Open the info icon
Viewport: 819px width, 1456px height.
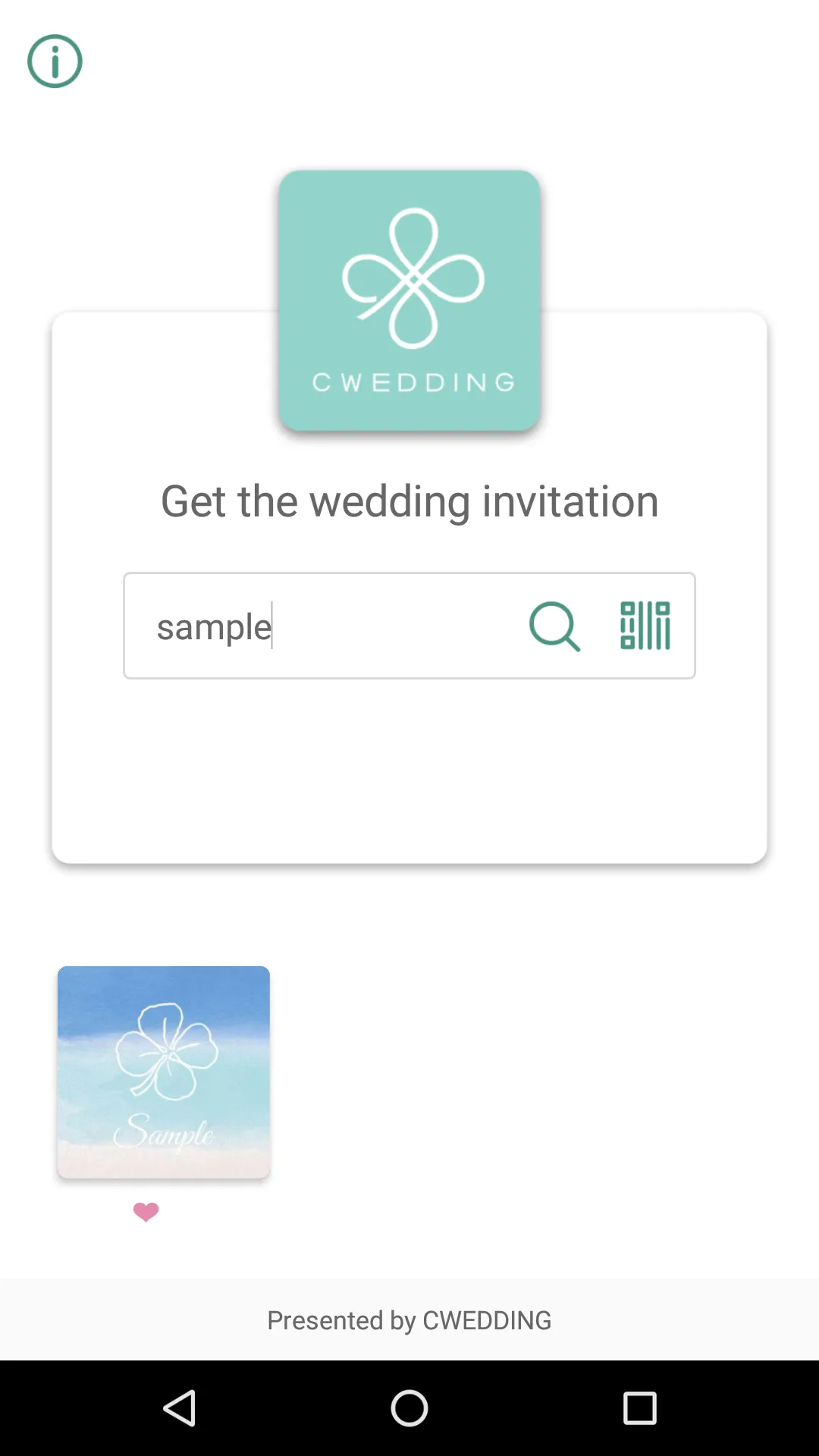(55, 61)
